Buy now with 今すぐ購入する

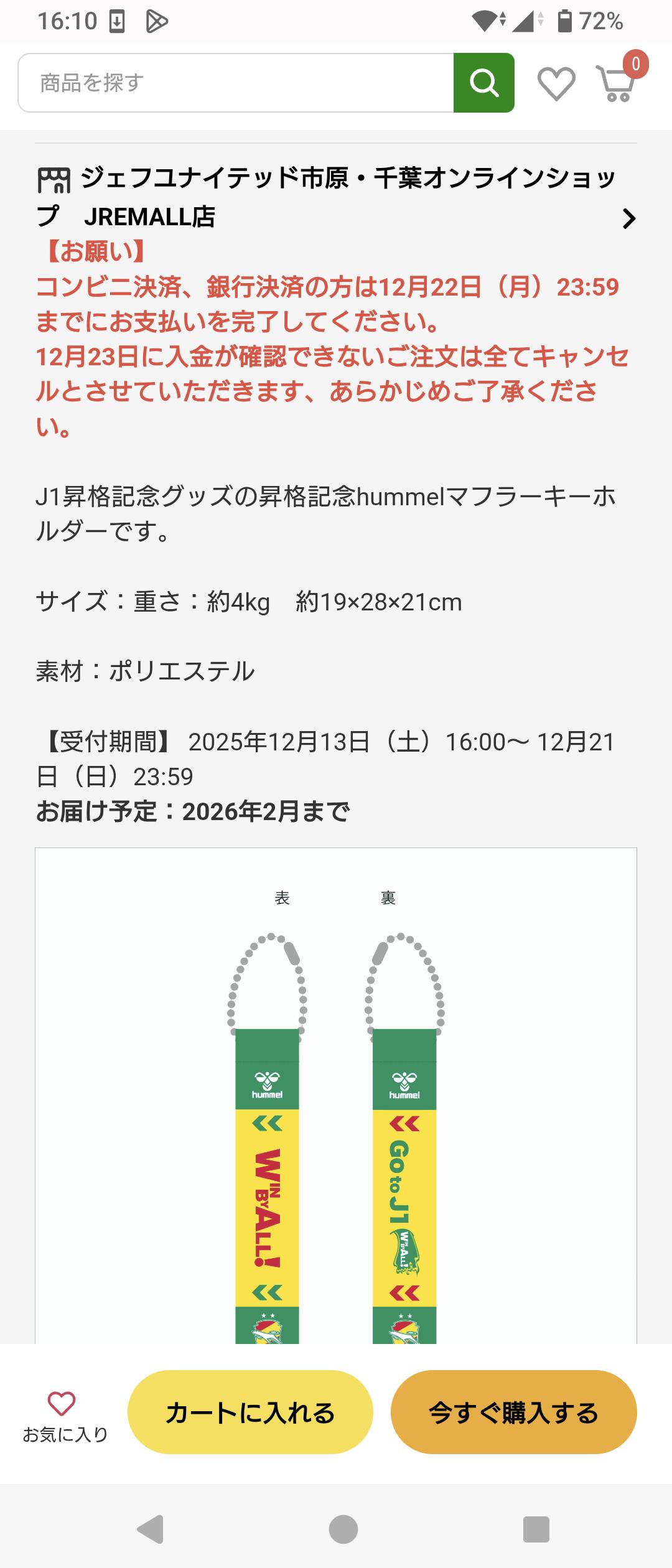tap(513, 1412)
